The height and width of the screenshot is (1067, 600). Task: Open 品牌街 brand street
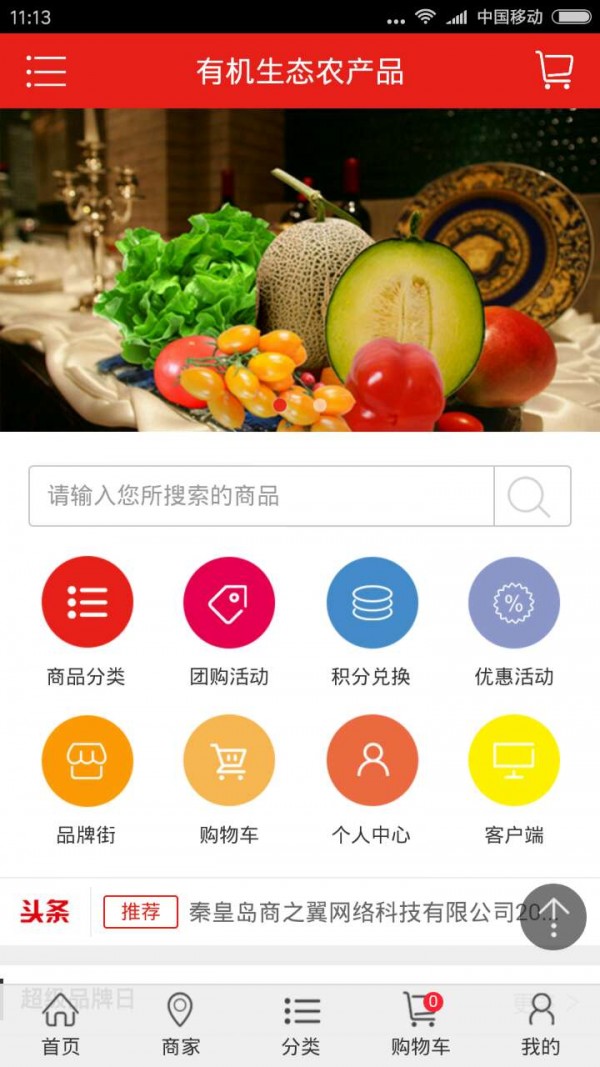[x=87, y=760]
